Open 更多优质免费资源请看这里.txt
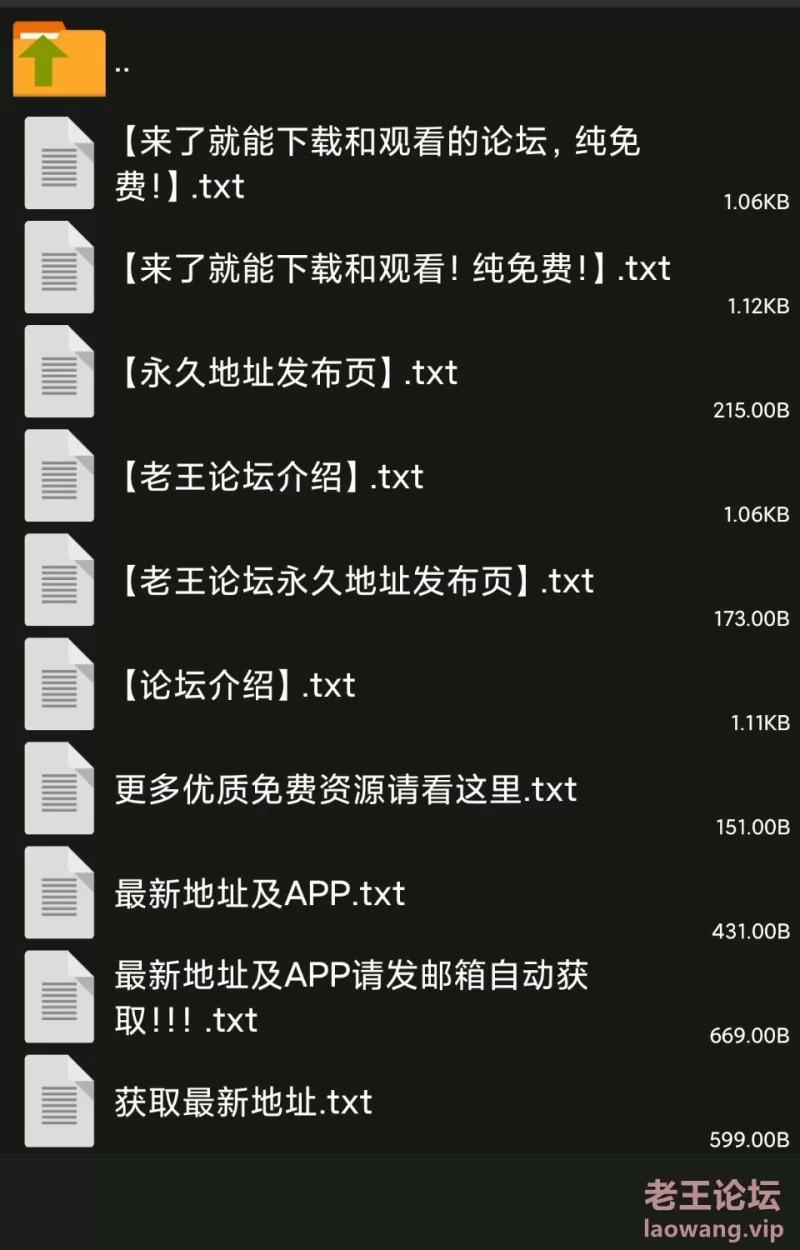This screenshot has width=800, height=1250. (x=346, y=789)
